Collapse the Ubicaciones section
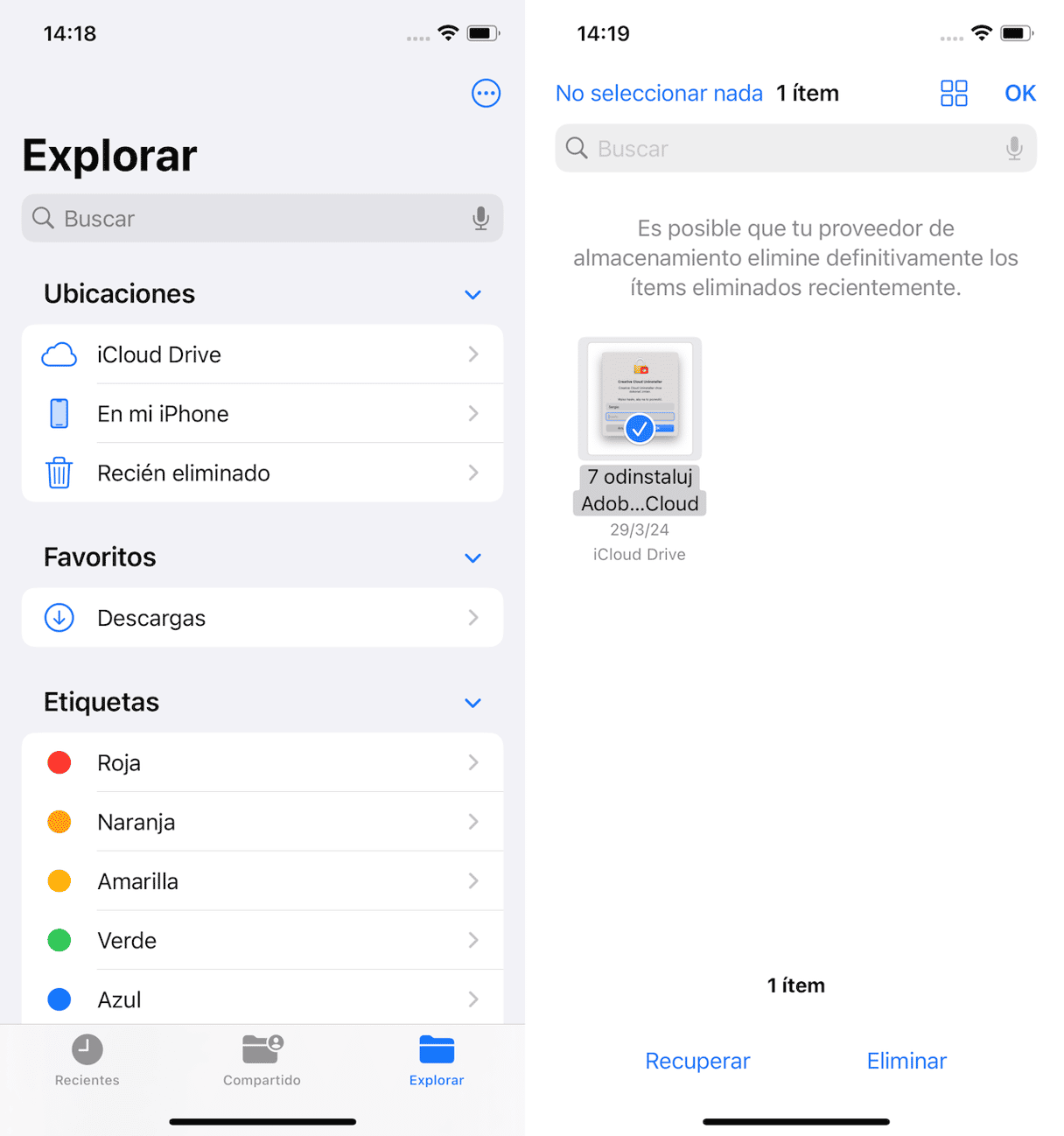Image resolution: width=1064 pixels, height=1136 pixels. pos(472,295)
